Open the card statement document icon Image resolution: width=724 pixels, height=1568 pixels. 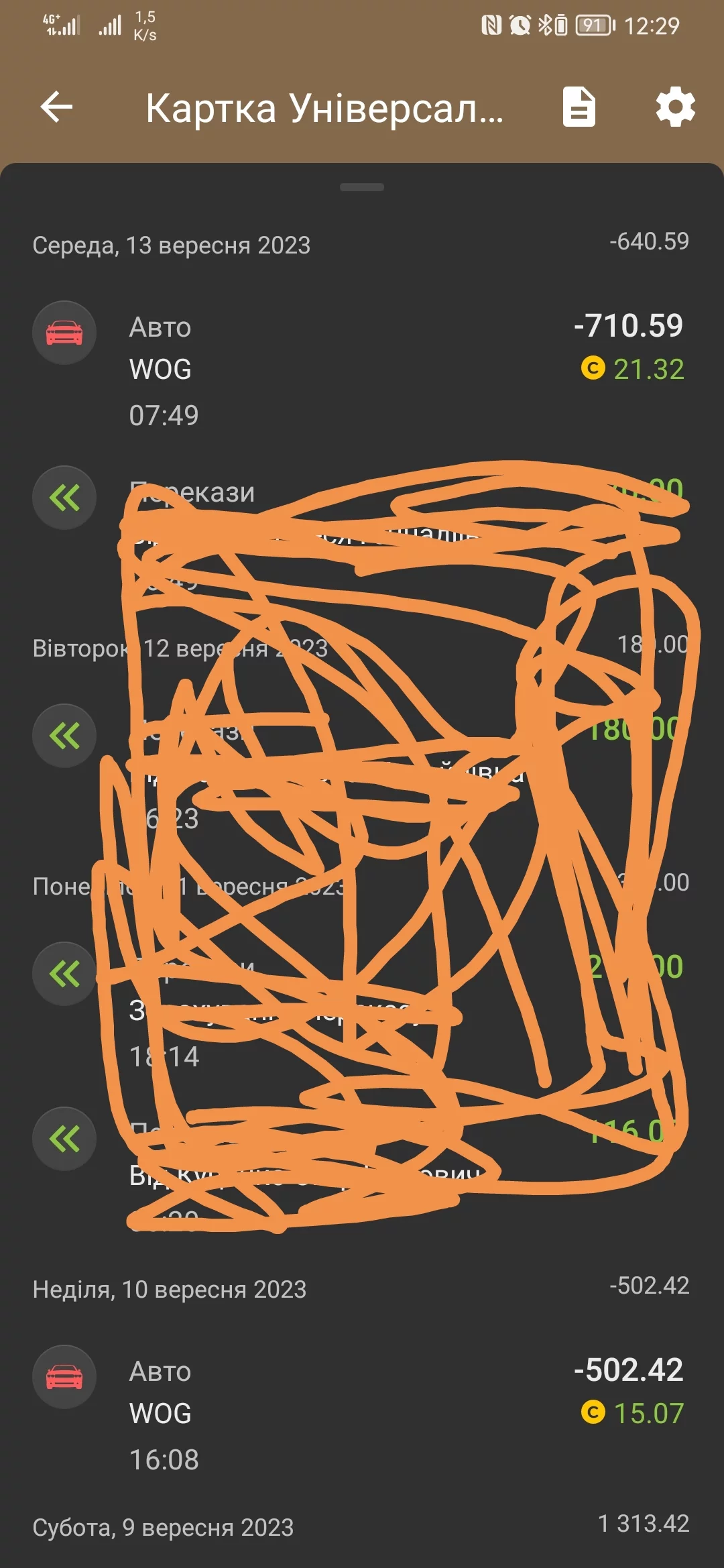coord(579,107)
